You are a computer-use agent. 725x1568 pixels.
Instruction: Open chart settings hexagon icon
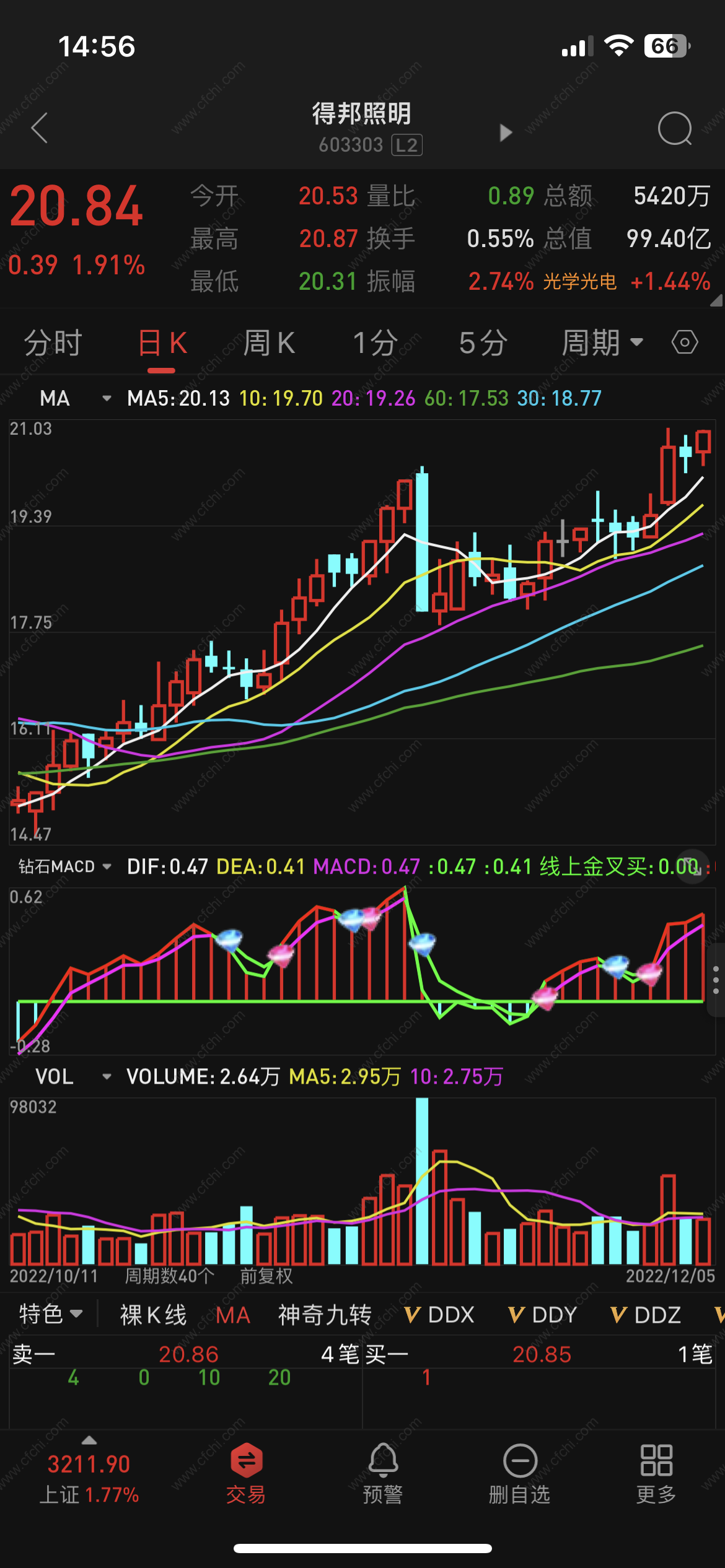coord(685,342)
